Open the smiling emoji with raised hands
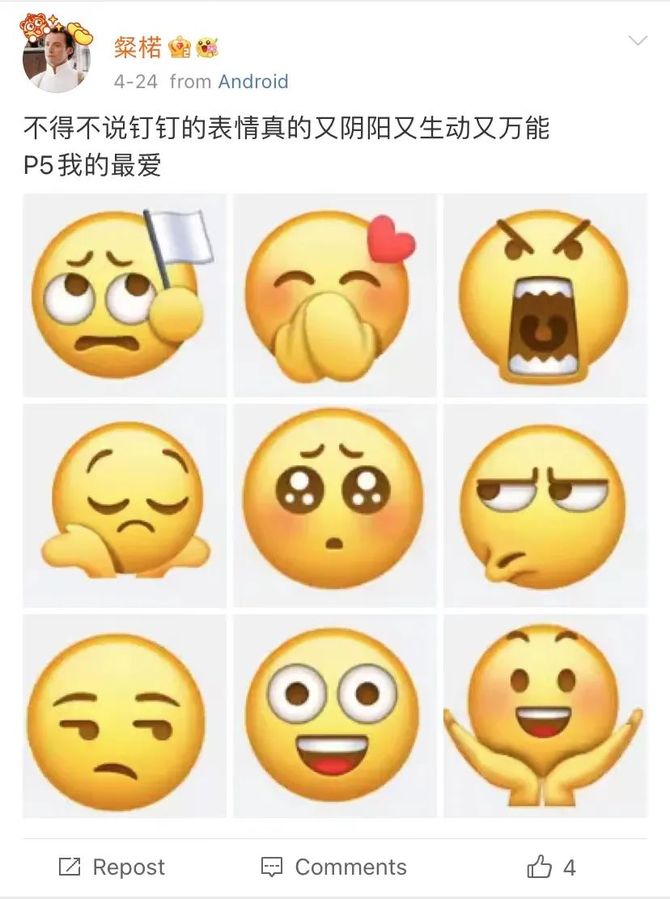Screen dimensions: 670x899 point(544,716)
